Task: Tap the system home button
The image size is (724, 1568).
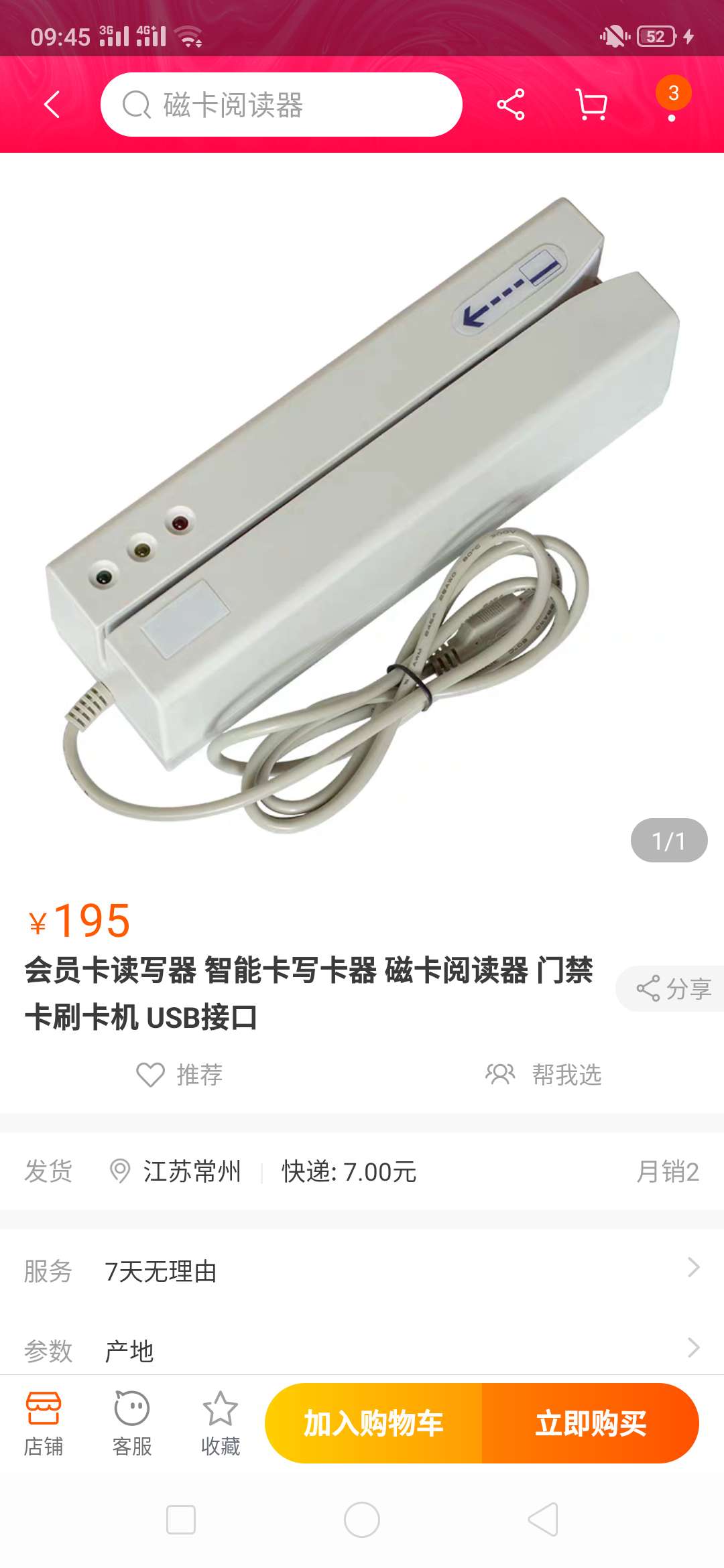Action: (x=362, y=1520)
